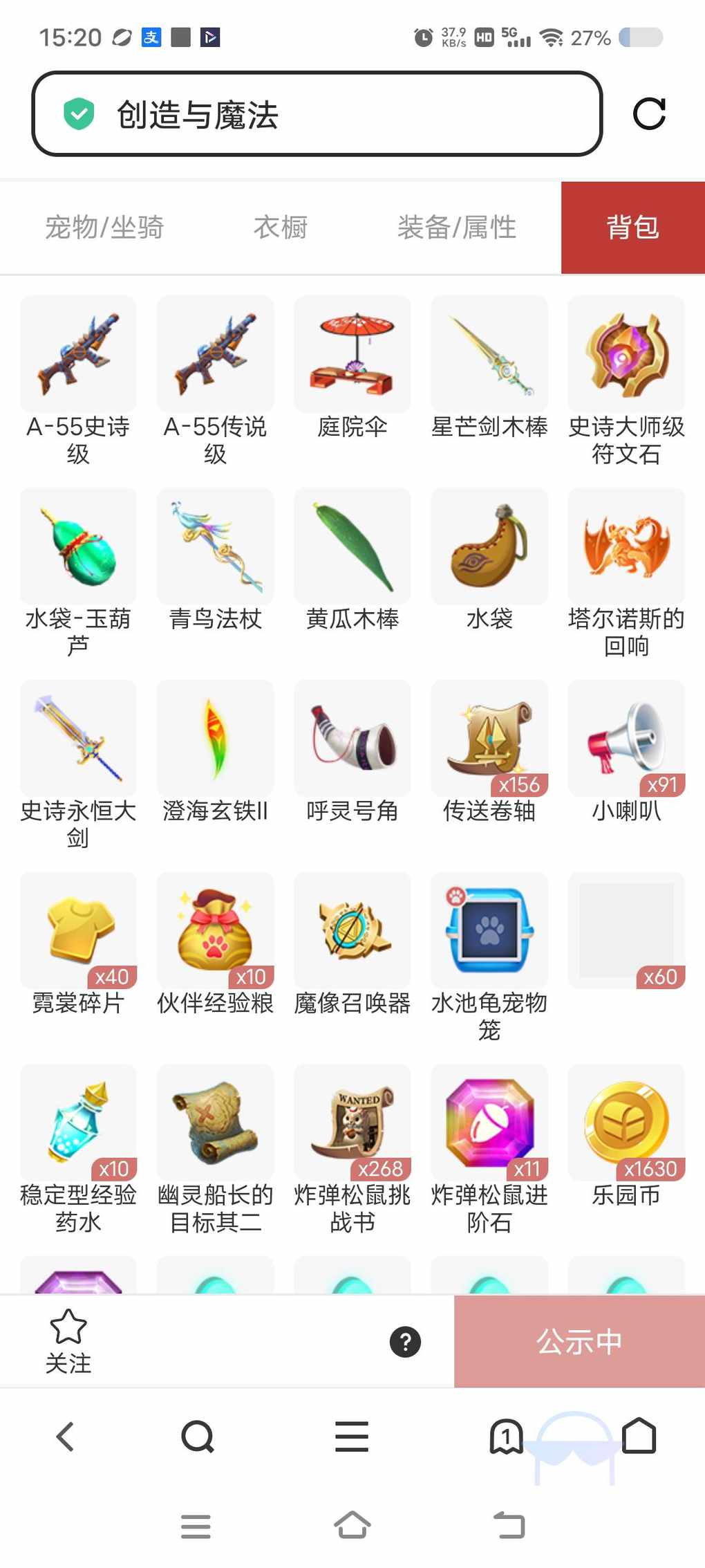
Task: Reload the page with the refresh icon
Action: (649, 114)
